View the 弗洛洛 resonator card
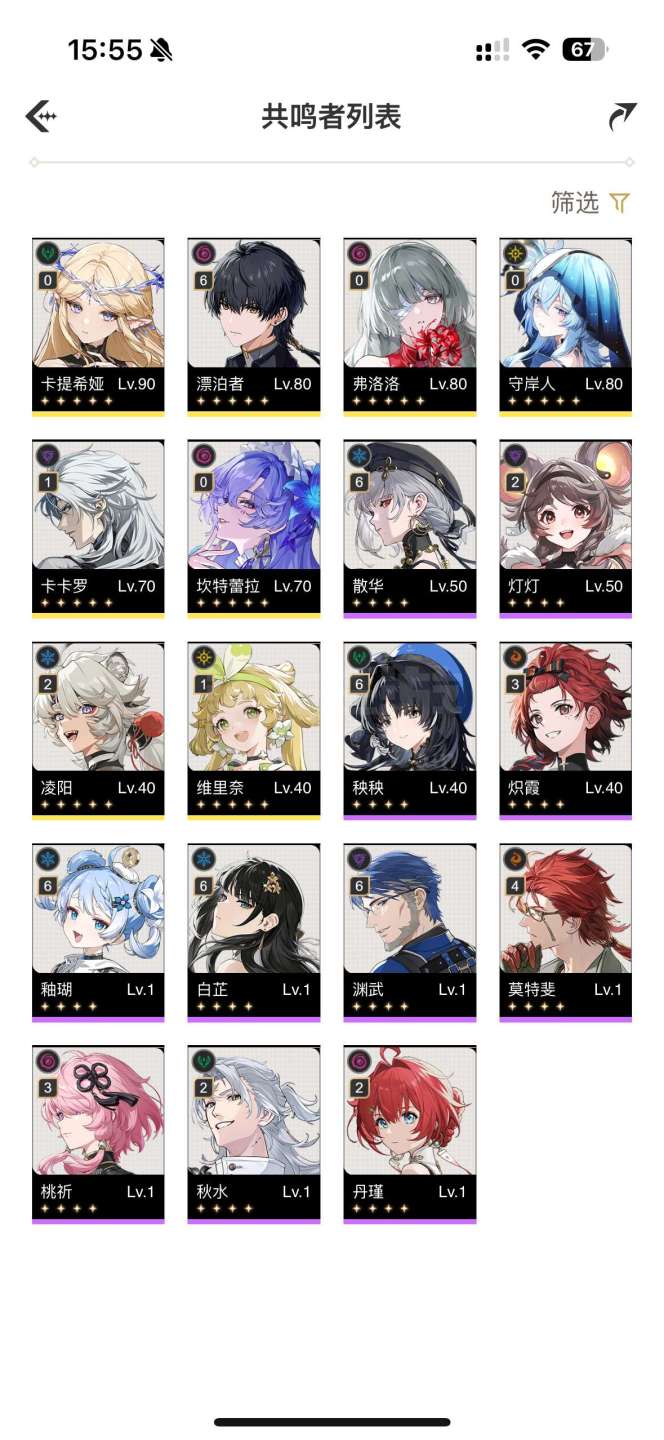The image size is (664, 1440). [x=410, y=327]
